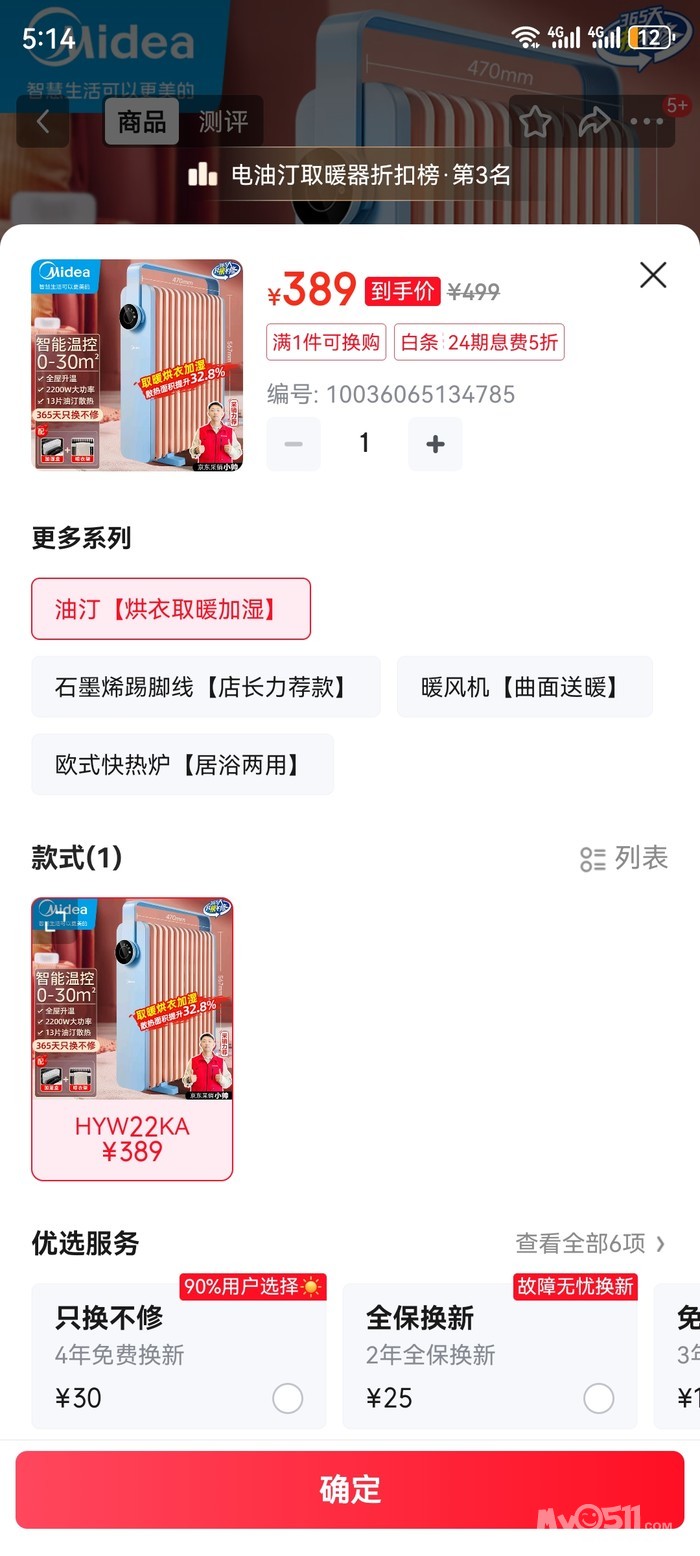Switch style view to 列表
This screenshot has width=700, height=1556.
(624, 858)
